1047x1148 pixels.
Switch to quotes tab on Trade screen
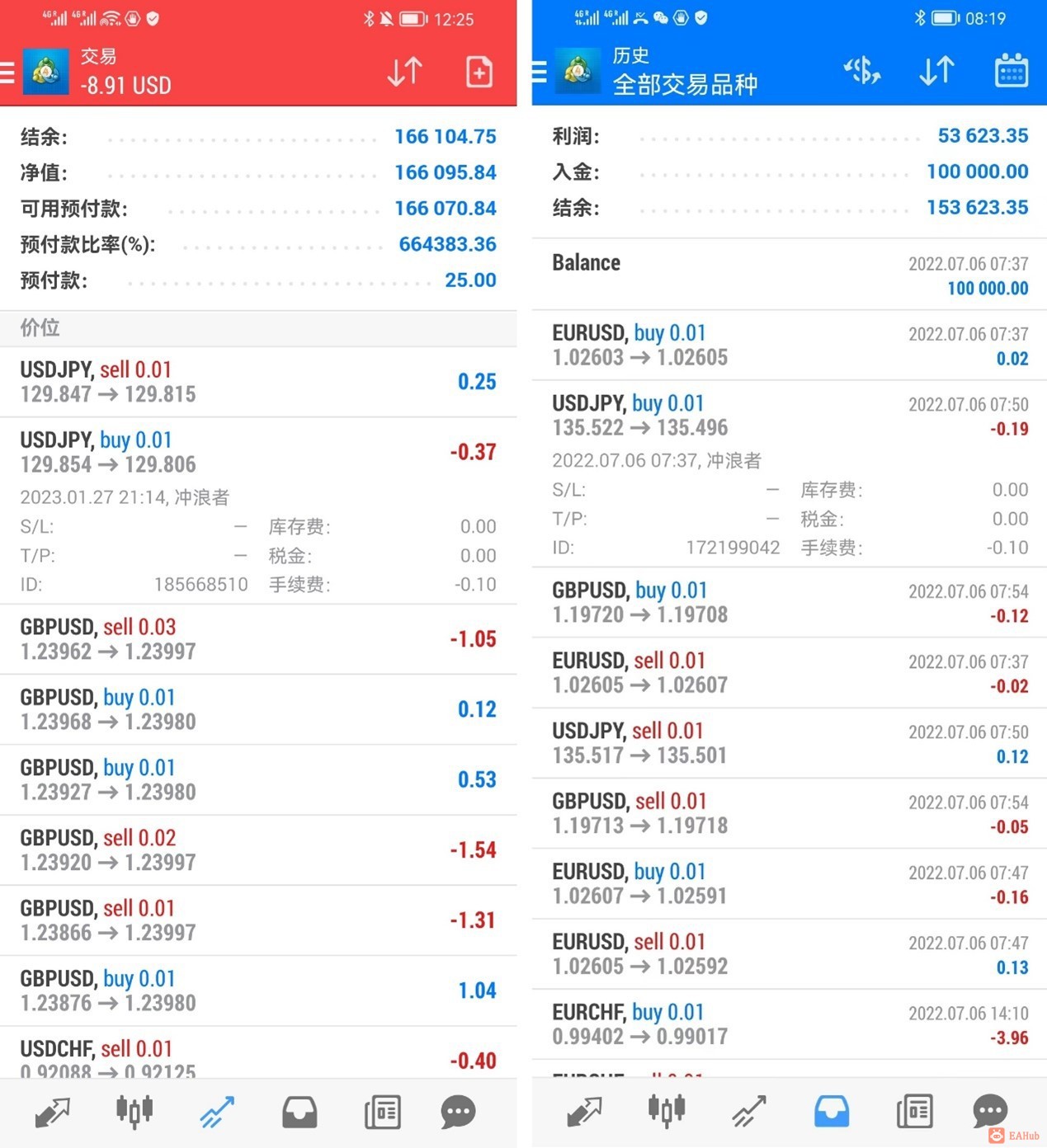[x=52, y=1112]
